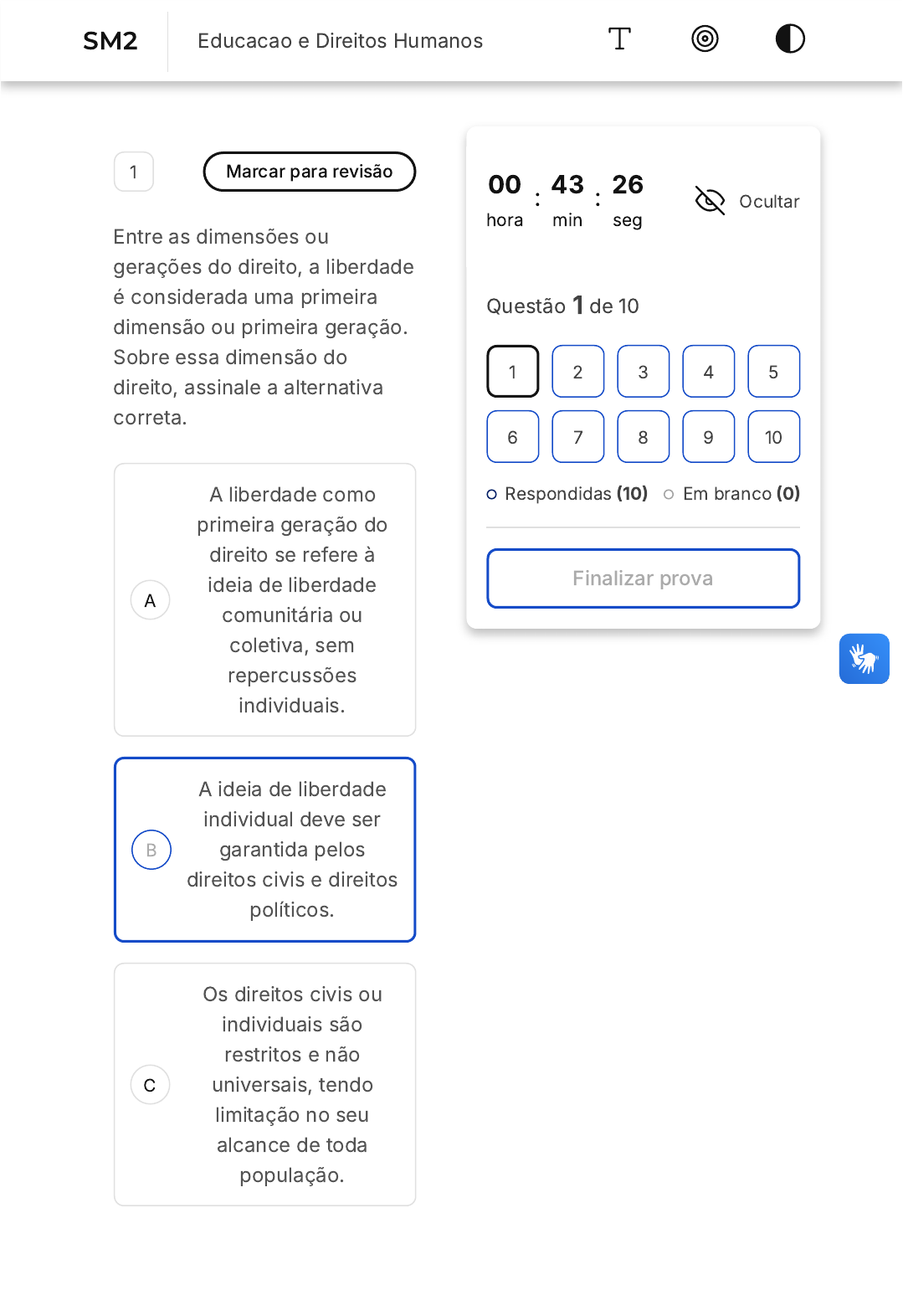
Task: Open question 7
Action: click(577, 436)
